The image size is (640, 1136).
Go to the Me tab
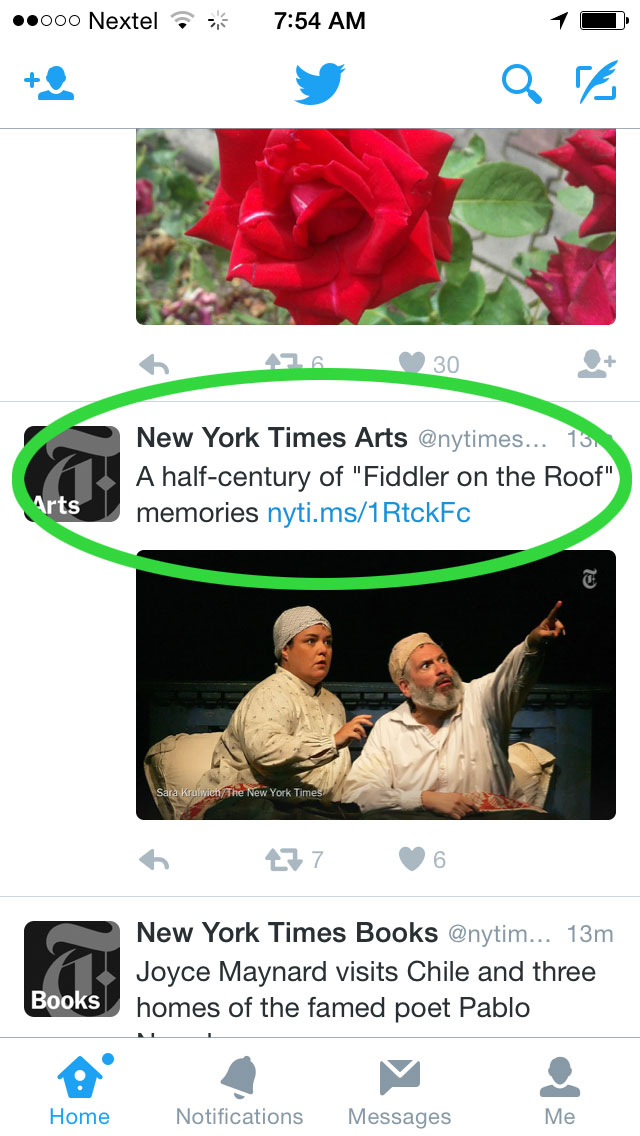tap(560, 1092)
